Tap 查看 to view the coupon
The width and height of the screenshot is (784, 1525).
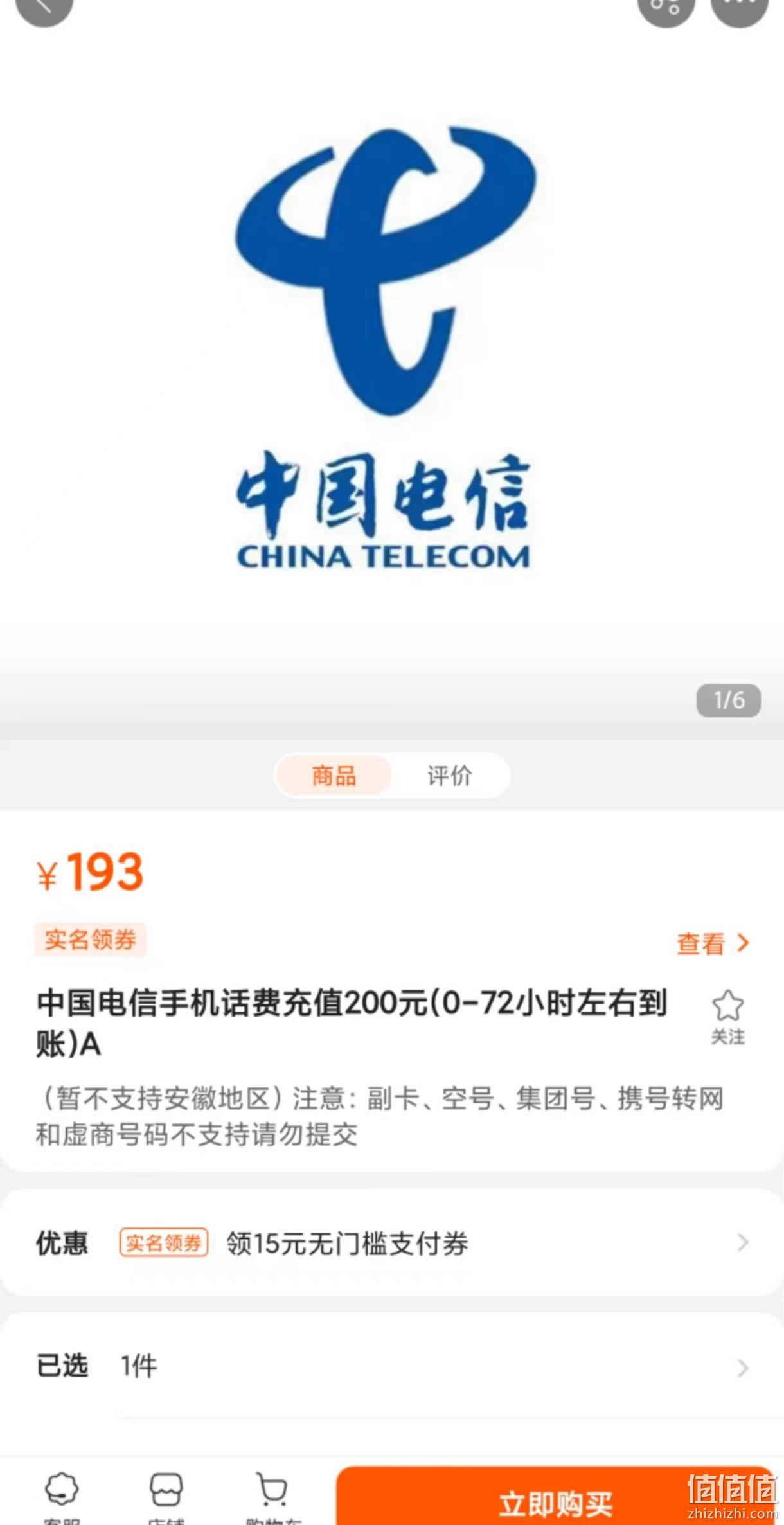(x=712, y=943)
